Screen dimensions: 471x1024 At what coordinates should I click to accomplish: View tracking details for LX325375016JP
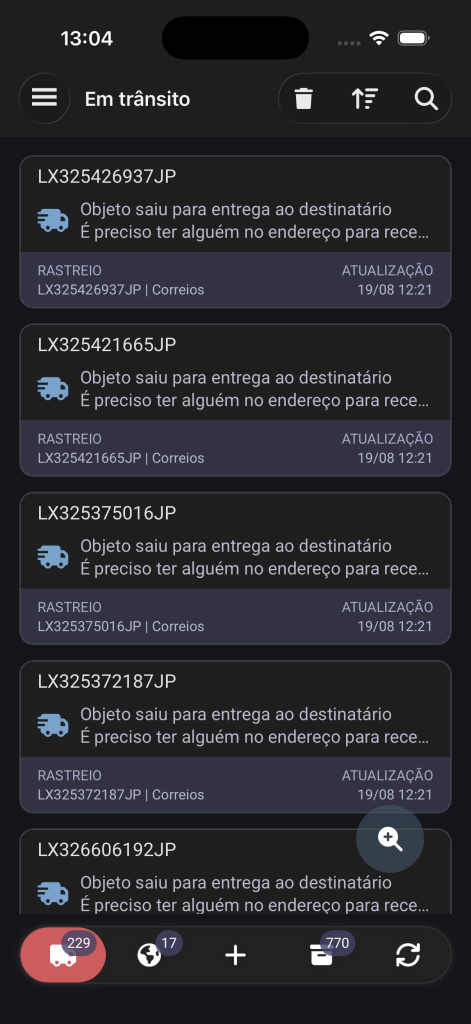(235, 568)
